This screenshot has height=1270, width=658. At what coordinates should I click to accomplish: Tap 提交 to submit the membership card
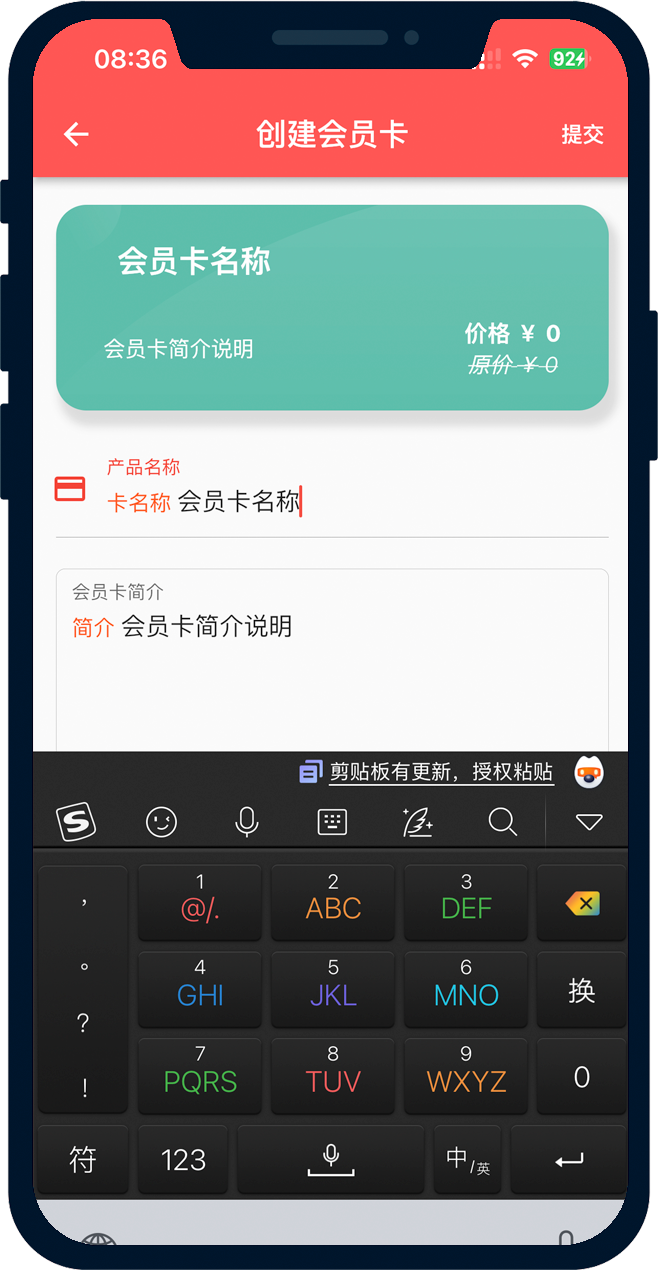coord(582,135)
